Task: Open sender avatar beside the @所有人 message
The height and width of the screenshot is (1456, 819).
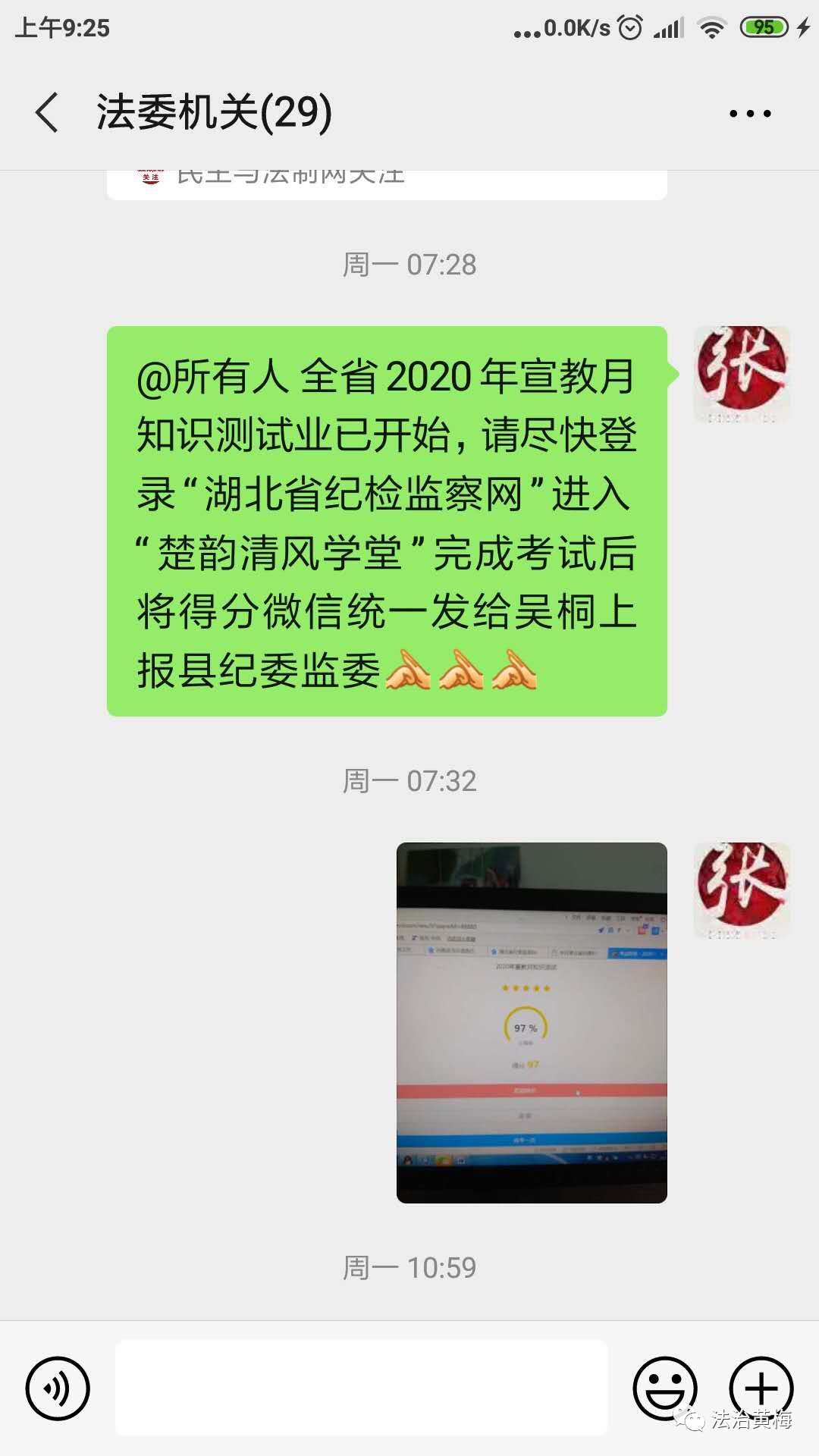Action: 742,374
